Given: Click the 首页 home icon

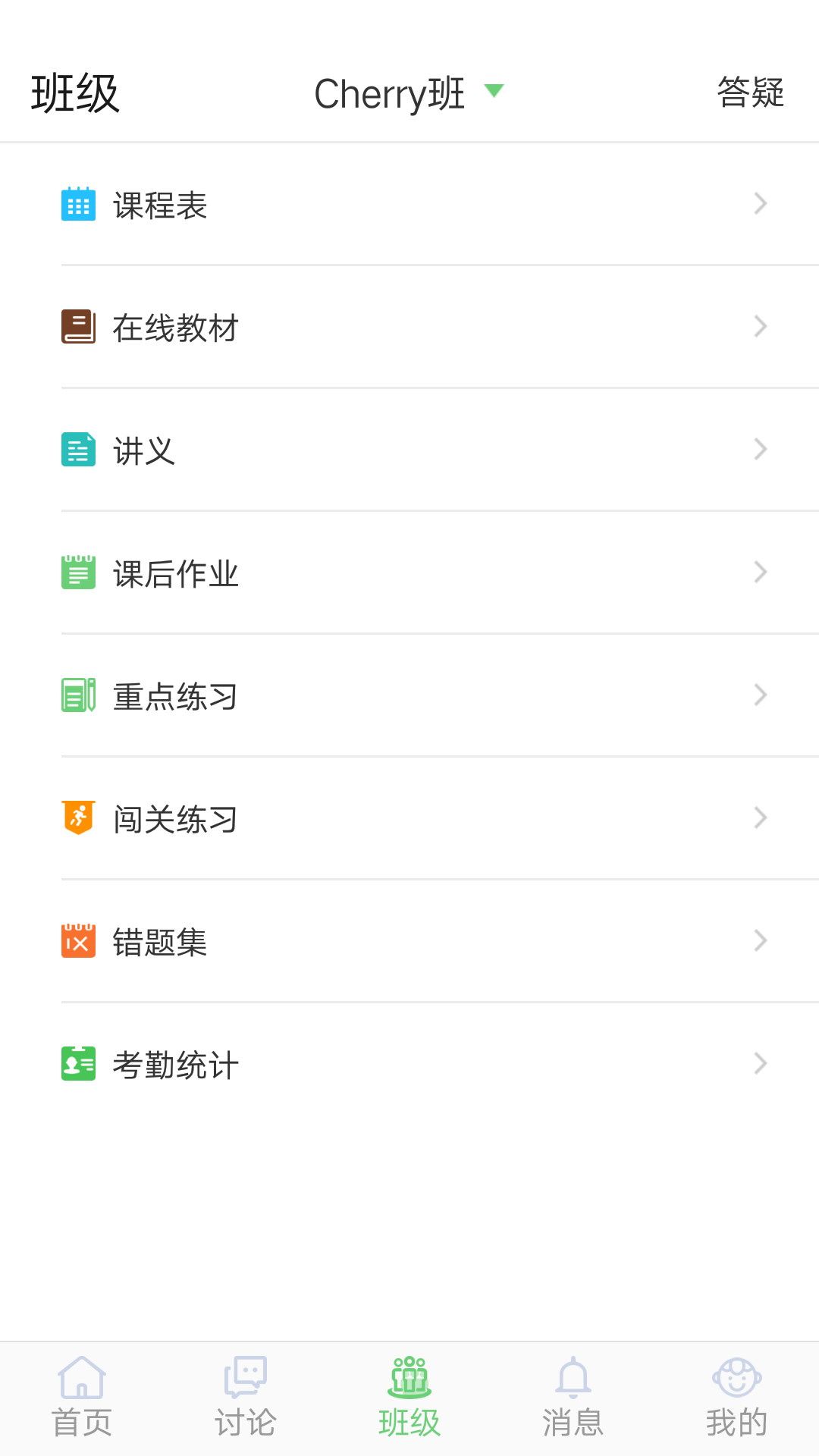Looking at the screenshot, I should [x=81, y=1382].
